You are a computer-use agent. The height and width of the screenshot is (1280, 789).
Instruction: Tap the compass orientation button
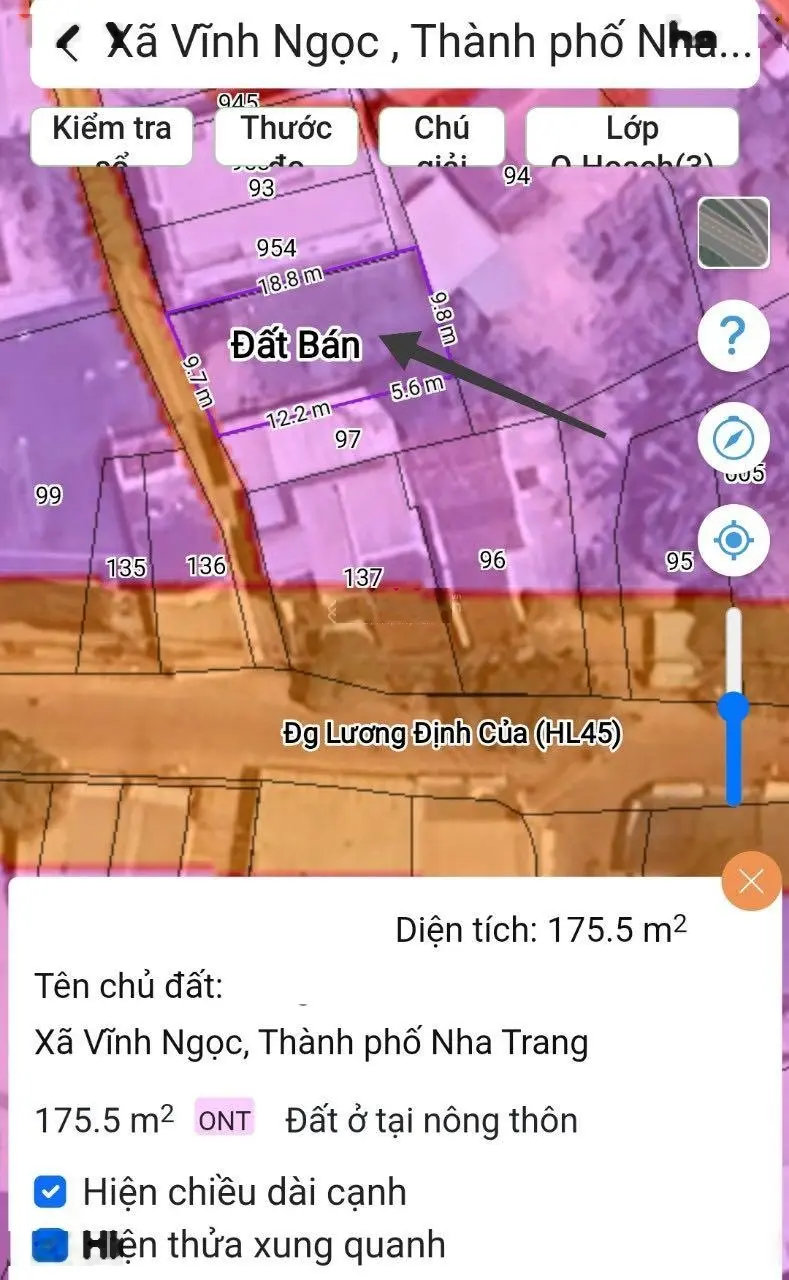click(733, 440)
